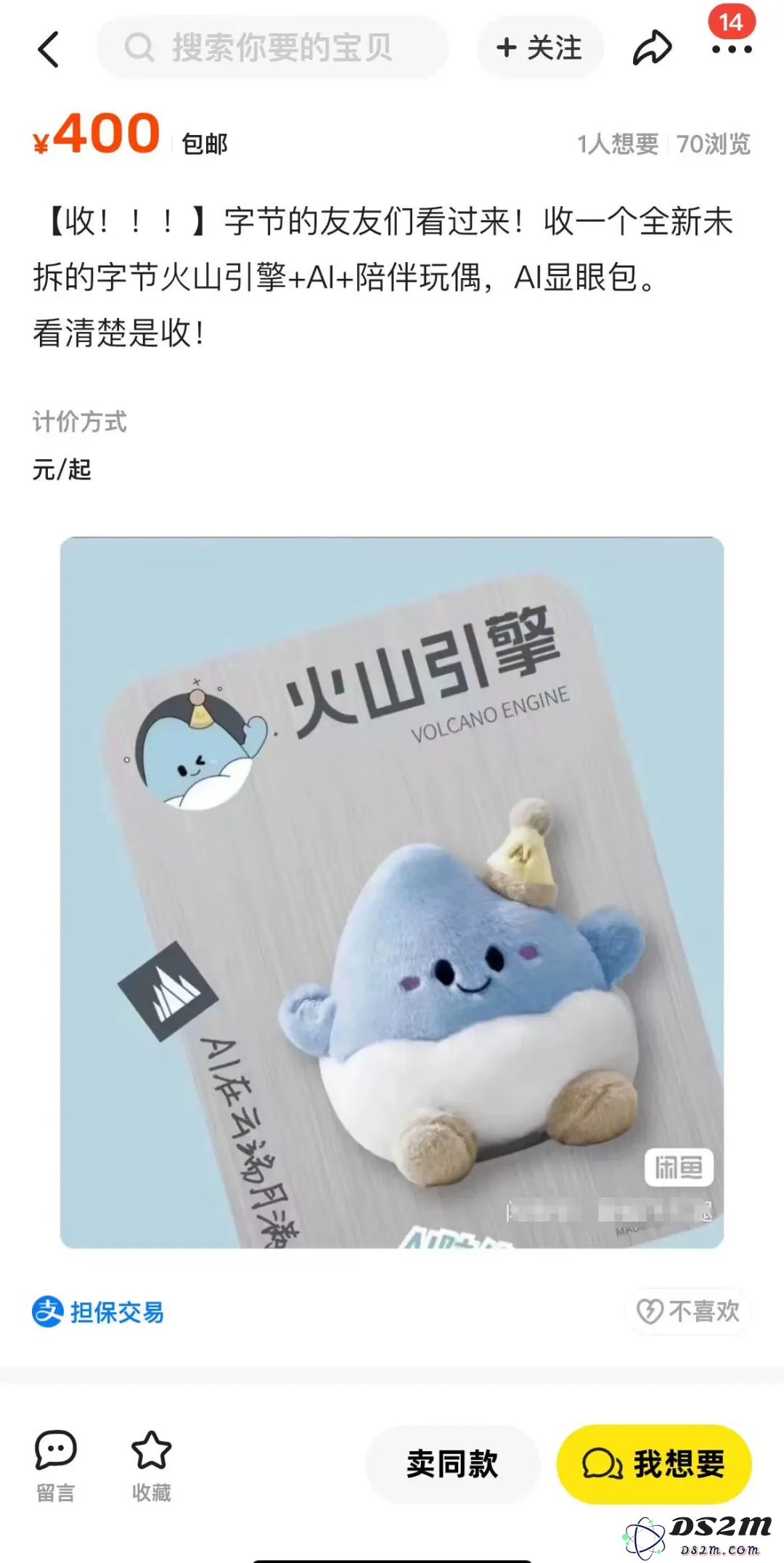Share this listing
The height and width of the screenshot is (1563, 784).
pos(652,49)
